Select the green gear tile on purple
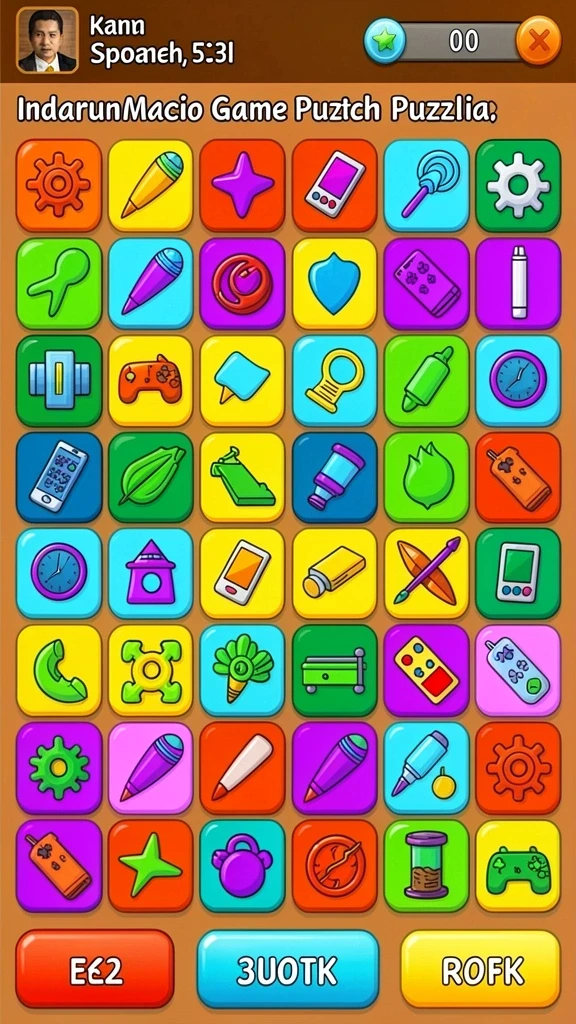 (59, 768)
